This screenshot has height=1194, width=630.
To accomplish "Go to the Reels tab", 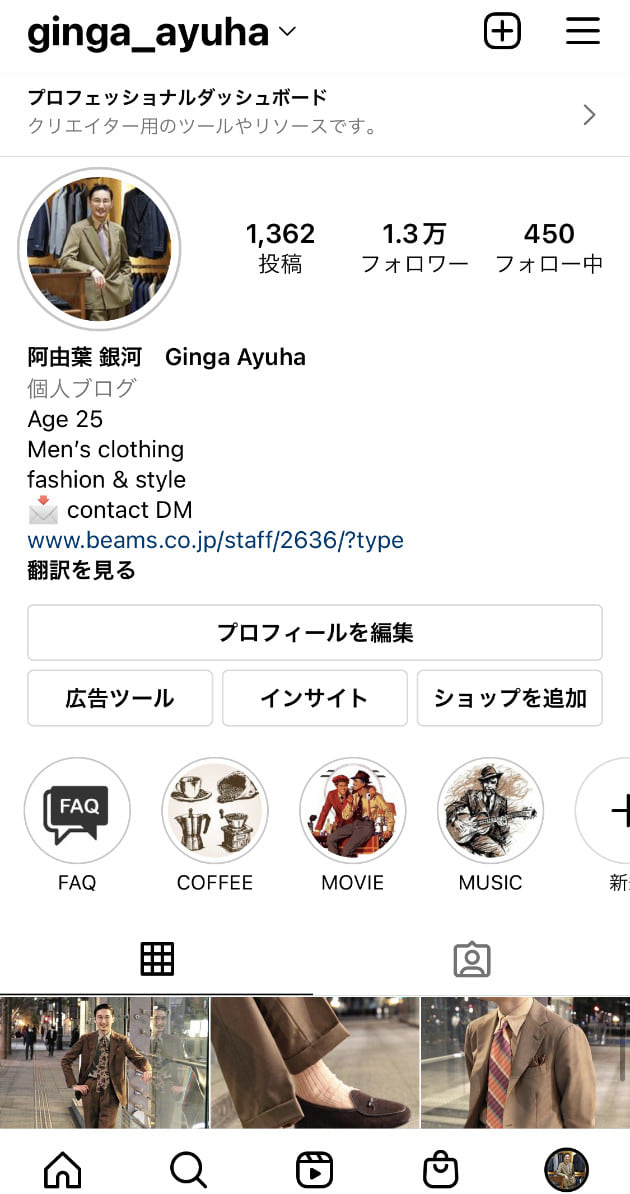I will tap(315, 1169).
